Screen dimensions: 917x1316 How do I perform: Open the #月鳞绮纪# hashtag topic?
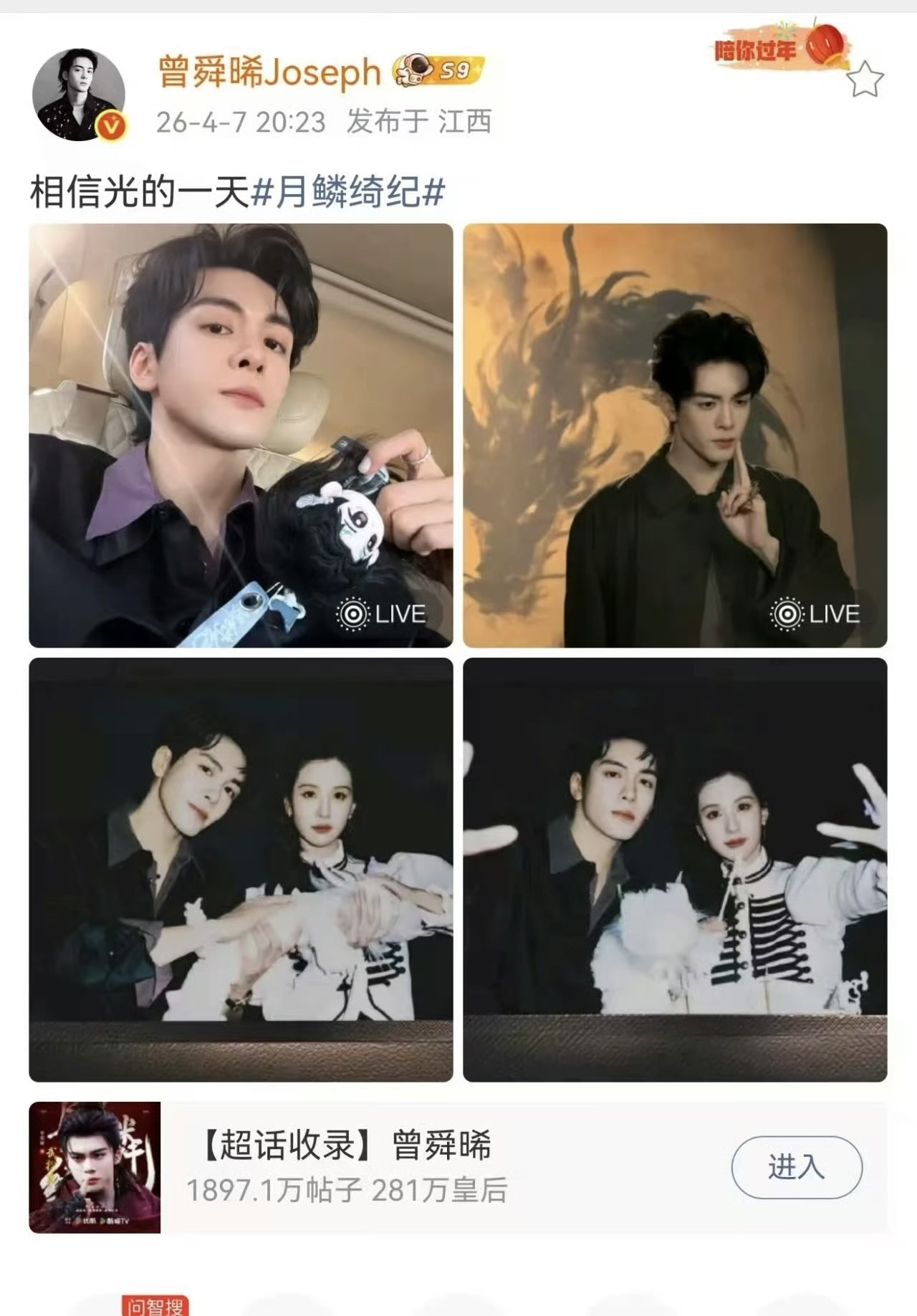click(x=348, y=192)
